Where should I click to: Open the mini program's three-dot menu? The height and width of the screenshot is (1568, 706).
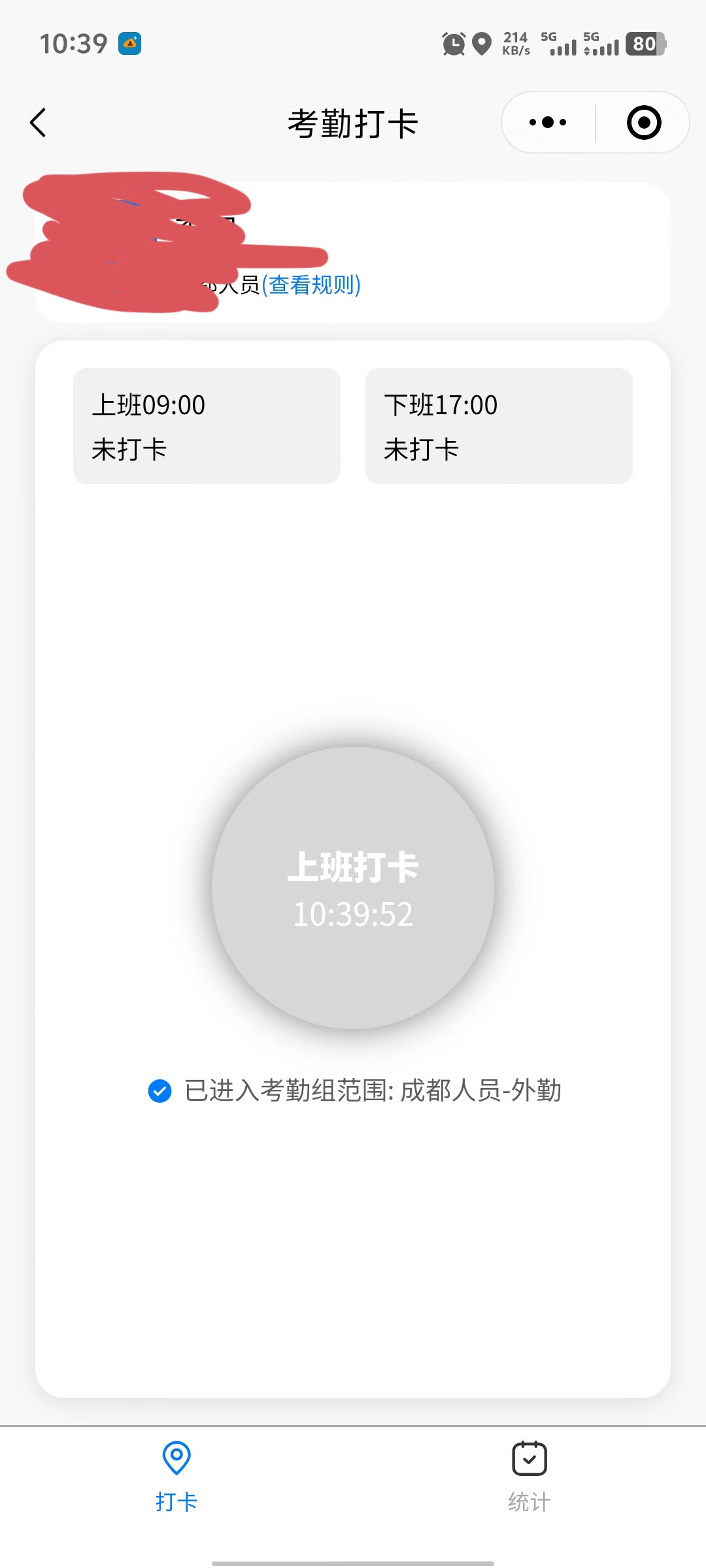click(x=548, y=122)
